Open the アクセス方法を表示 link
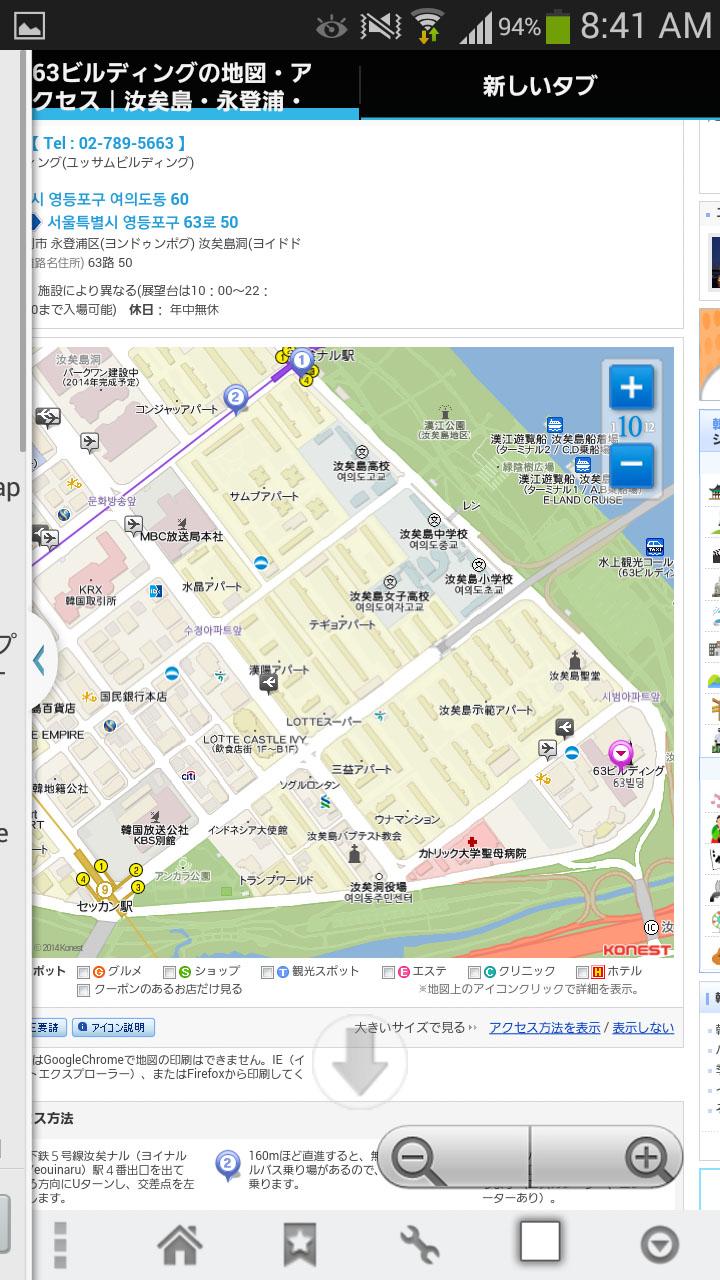Image resolution: width=720 pixels, height=1280 pixels. click(544, 1027)
